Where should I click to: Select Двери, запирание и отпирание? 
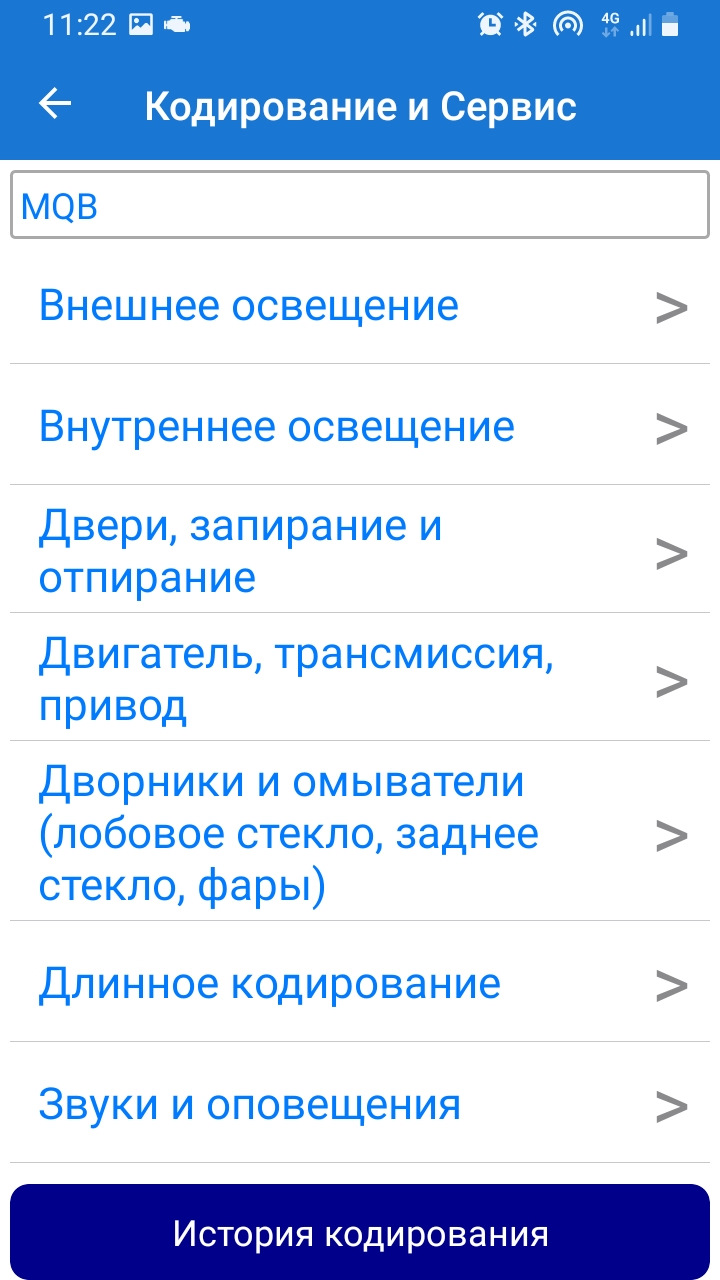coord(360,551)
